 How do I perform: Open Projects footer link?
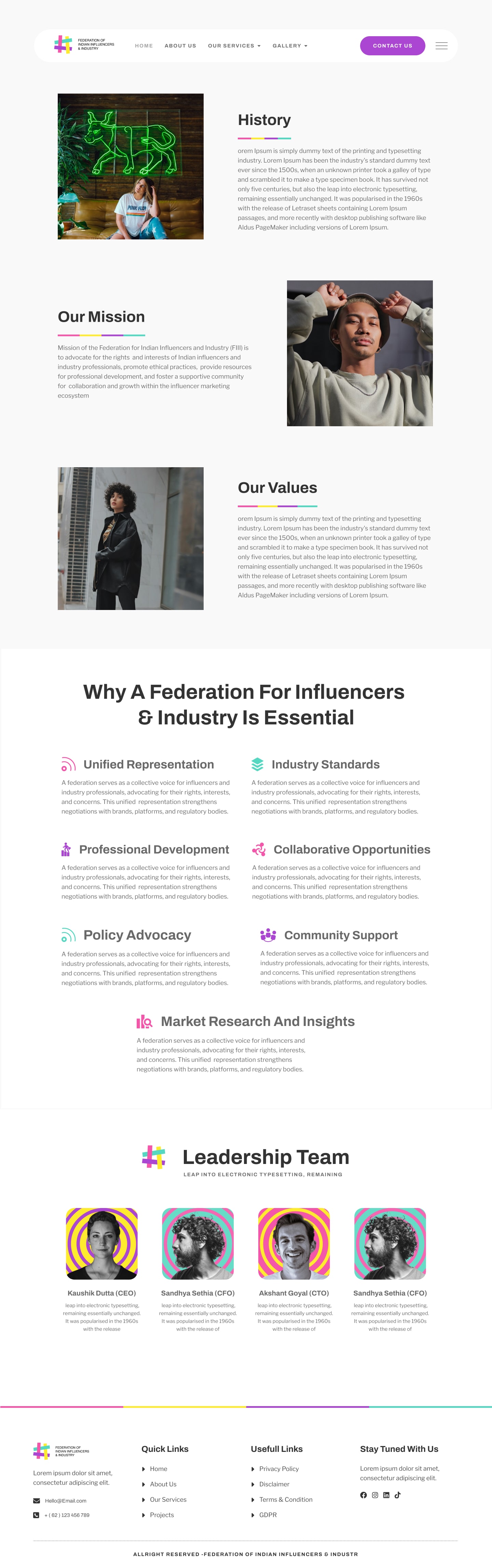pos(162,1514)
